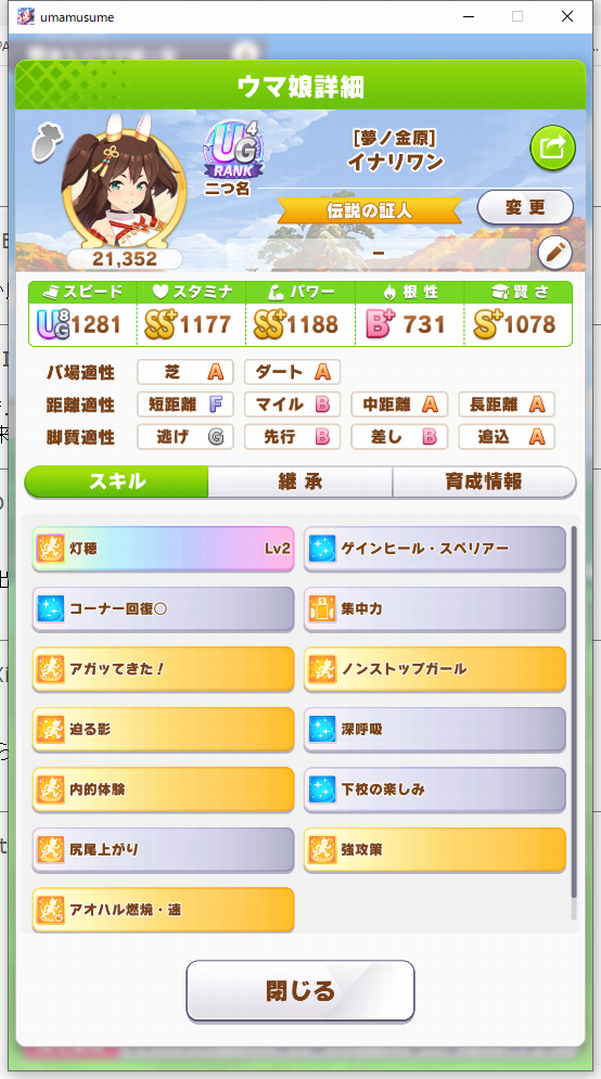601x1079 pixels.
Task: Close the dialog with 閉じる
Action: click(300, 990)
